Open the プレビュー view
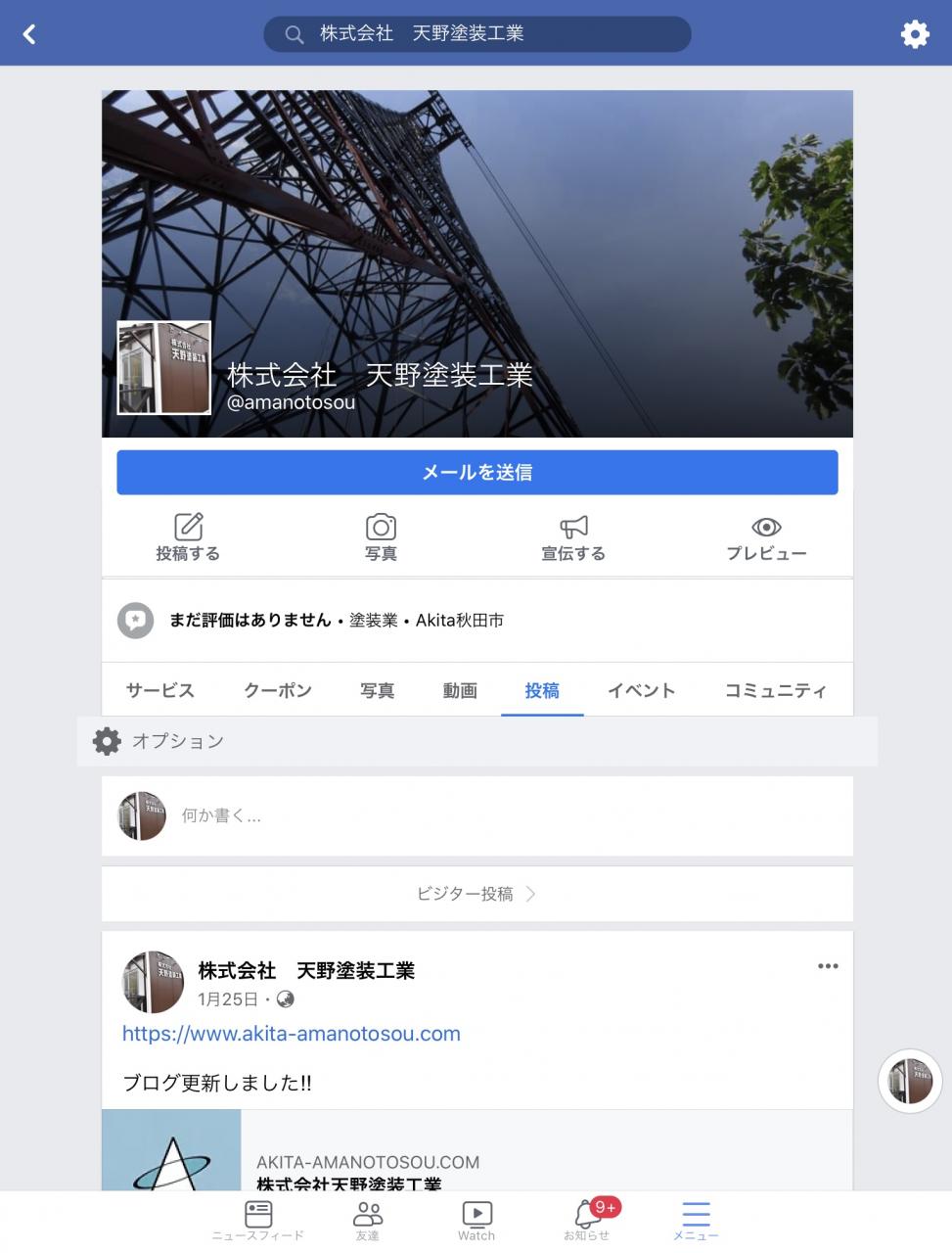This screenshot has width=952, height=1253. pos(766,536)
